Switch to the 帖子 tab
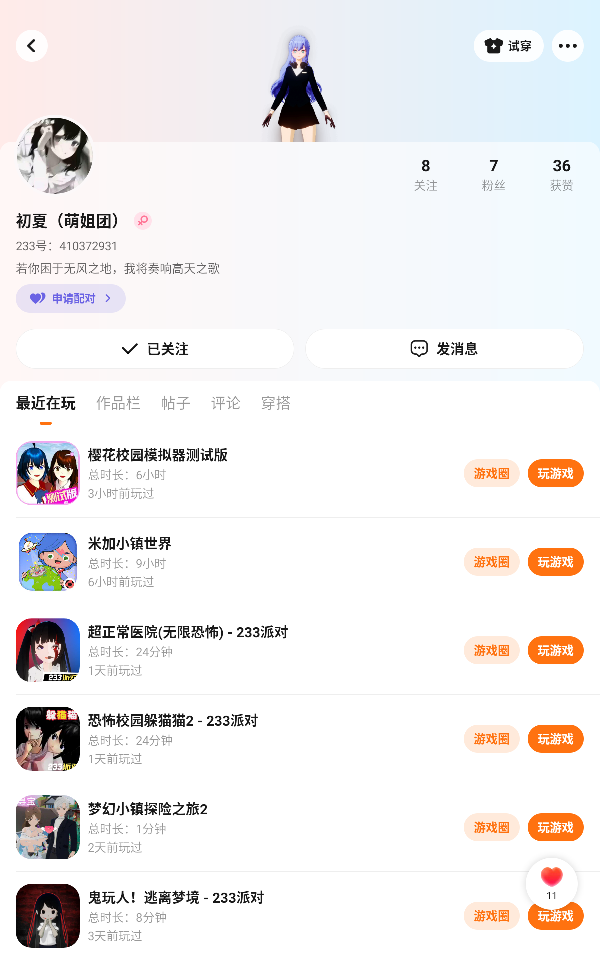The image size is (600, 960). coord(176,403)
